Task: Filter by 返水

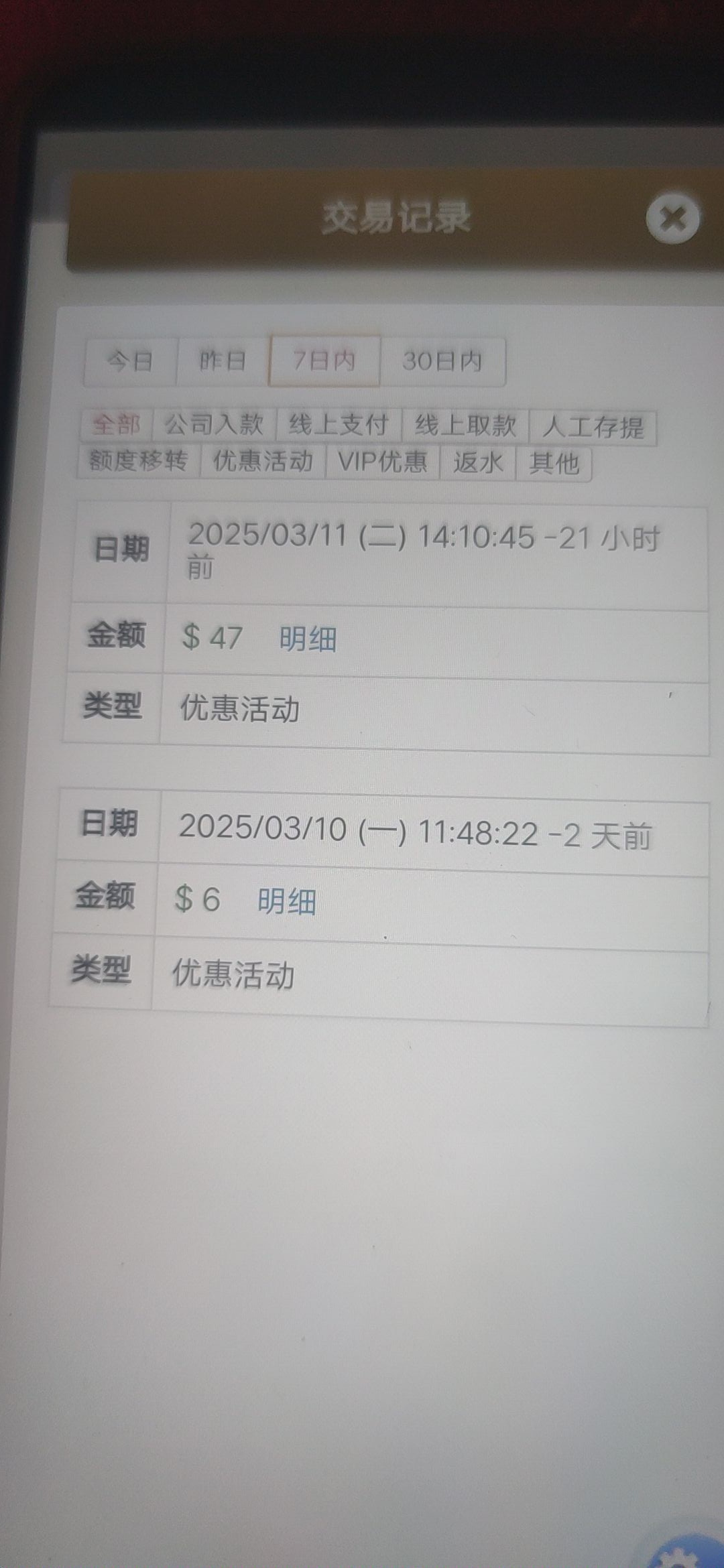Action: [x=477, y=463]
